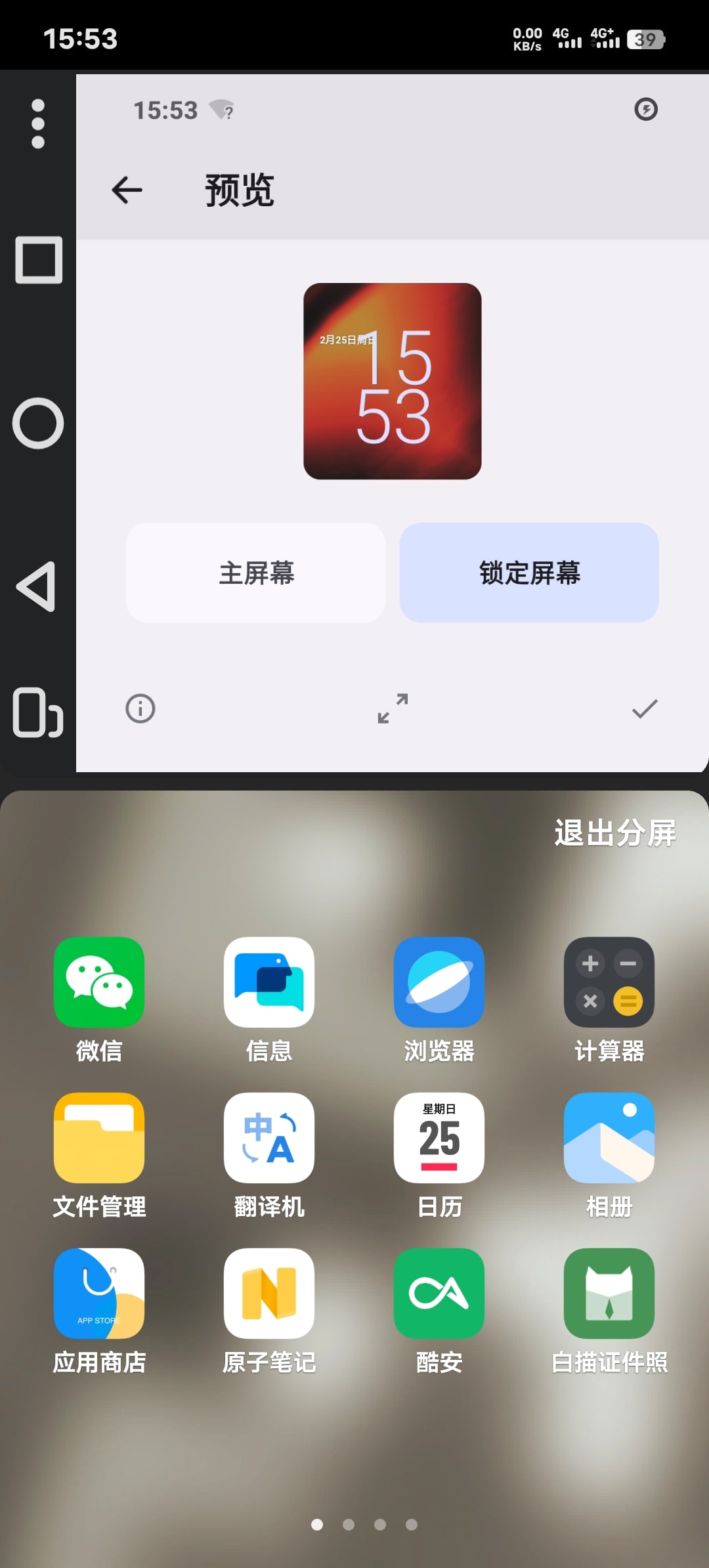The height and width of the screenshot is (1568, 709).
Task: Open the 信息 messaging app
Action: click(269, 982)
